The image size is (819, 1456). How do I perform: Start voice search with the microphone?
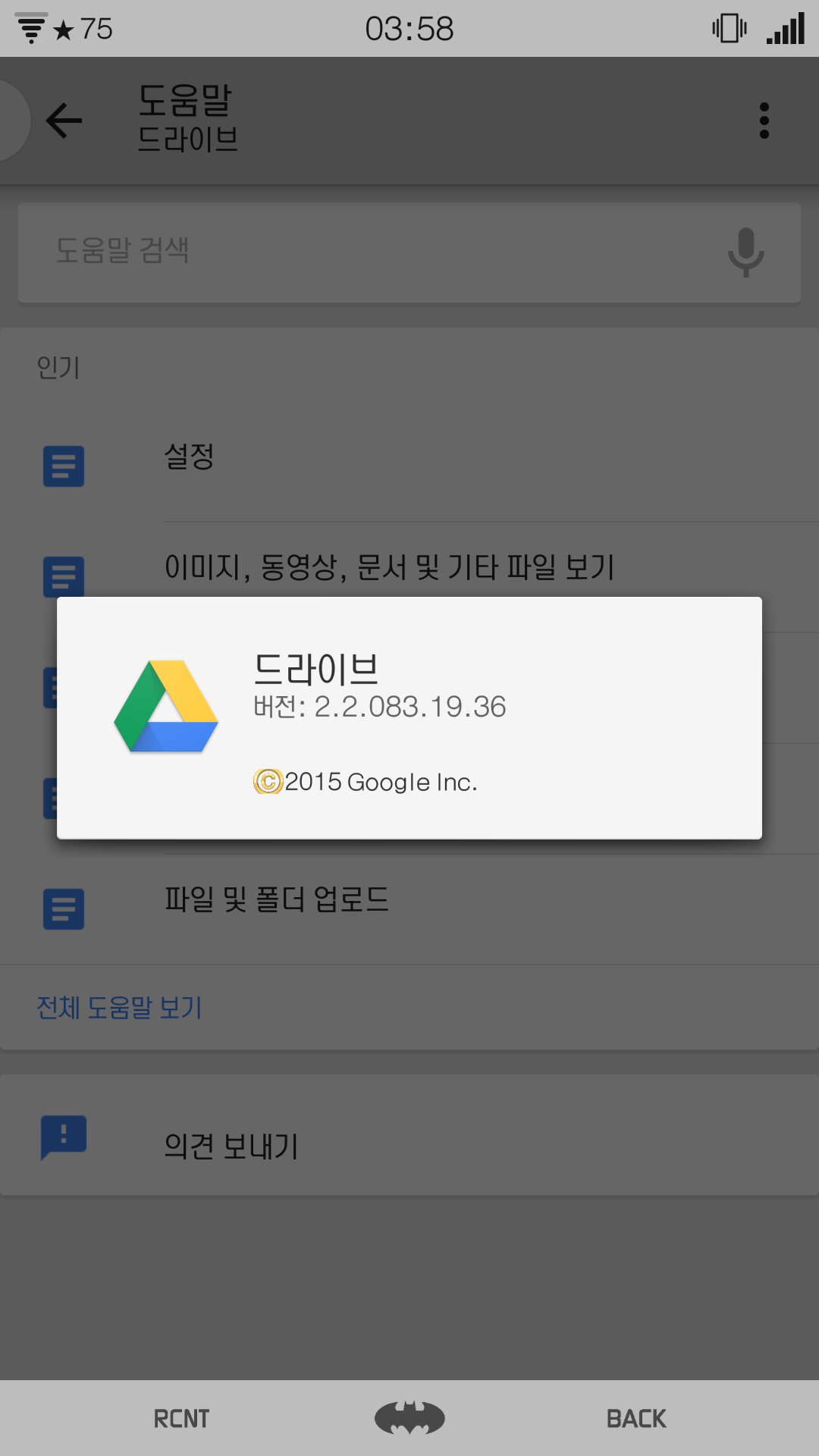tap(745, 252)
